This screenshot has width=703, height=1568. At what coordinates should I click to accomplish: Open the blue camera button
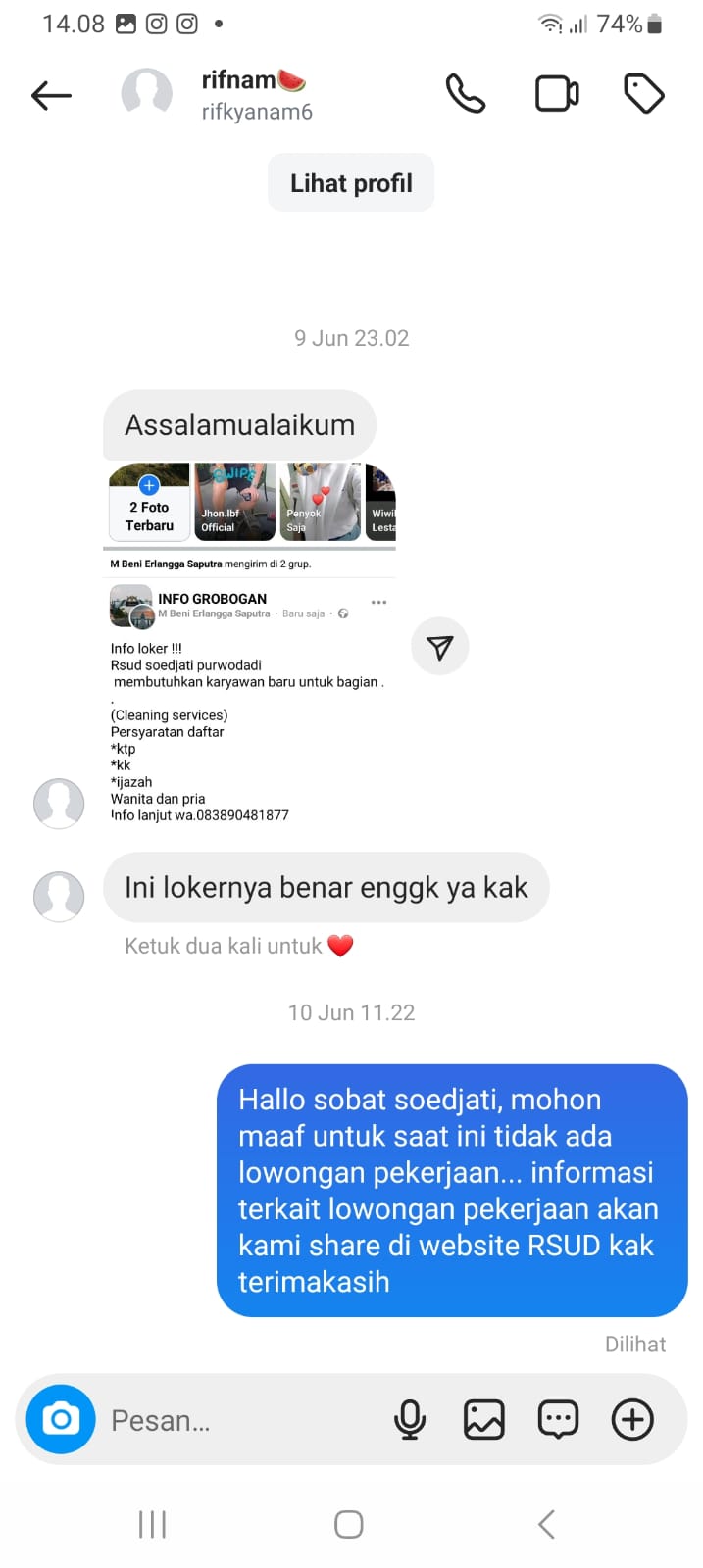coord(61,1419)
